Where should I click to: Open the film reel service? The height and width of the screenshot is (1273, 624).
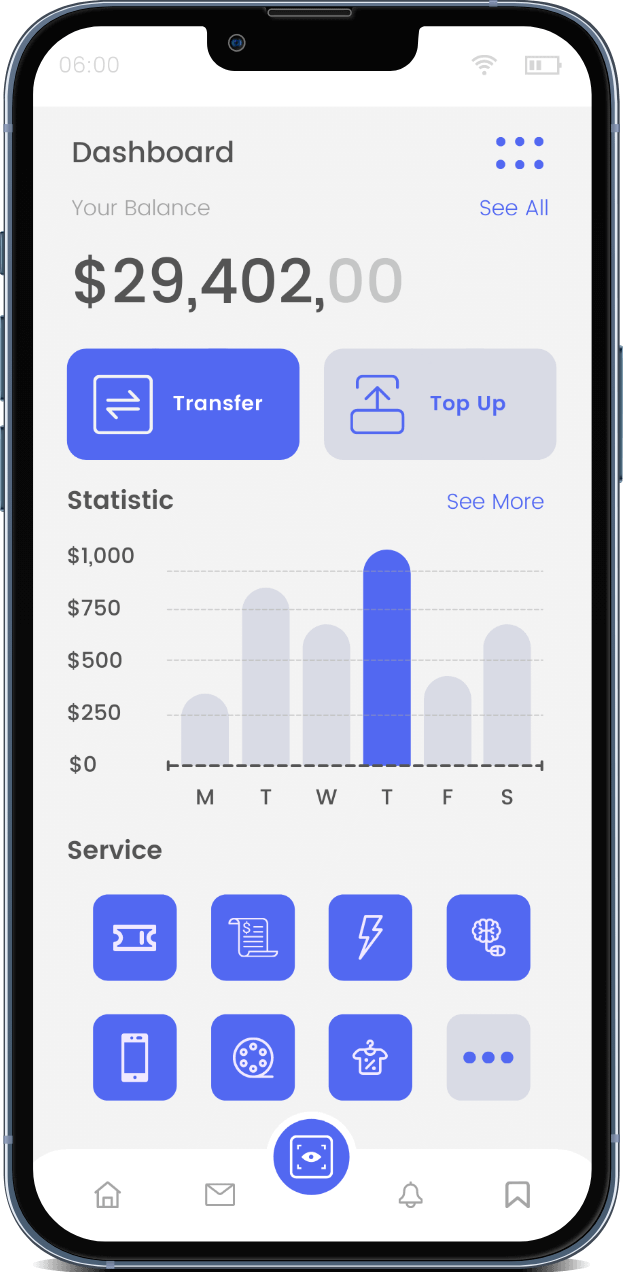[x=253, y=1057]
